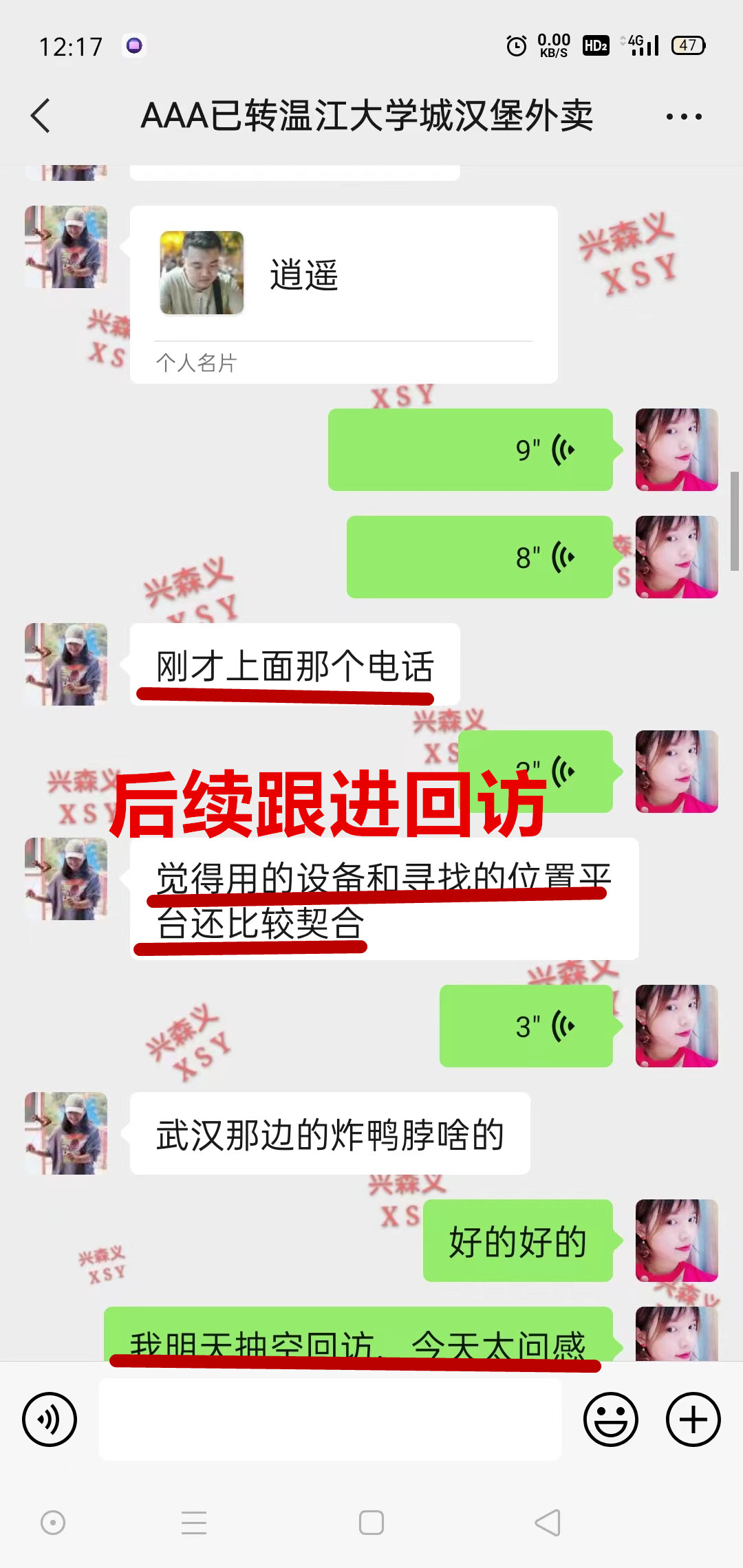The height and width of the screenshot is (1568, 743).
Task: Tap the system back triangle
Action: tap(548, 1523)
